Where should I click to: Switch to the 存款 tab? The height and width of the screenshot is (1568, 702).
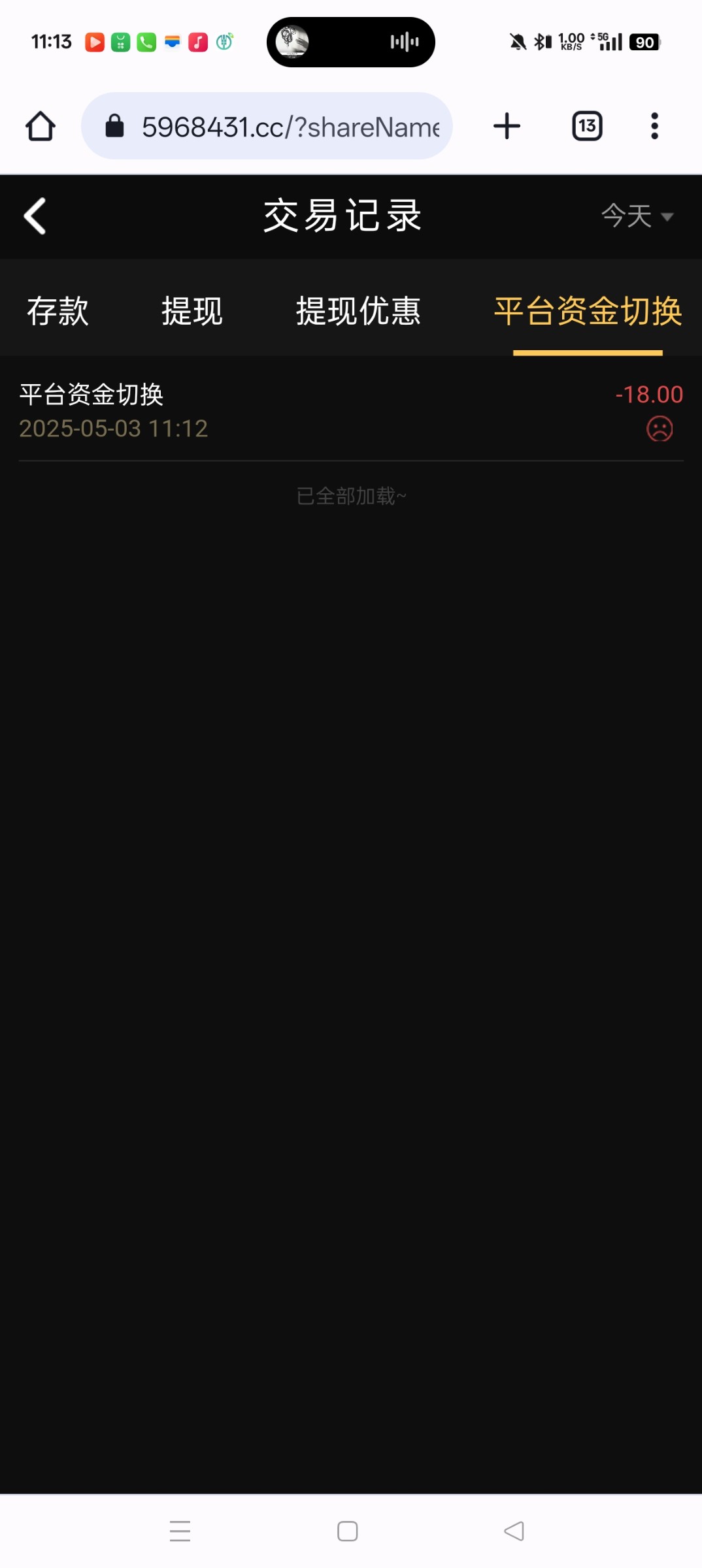pyautogui.click(x=58, y=312)
